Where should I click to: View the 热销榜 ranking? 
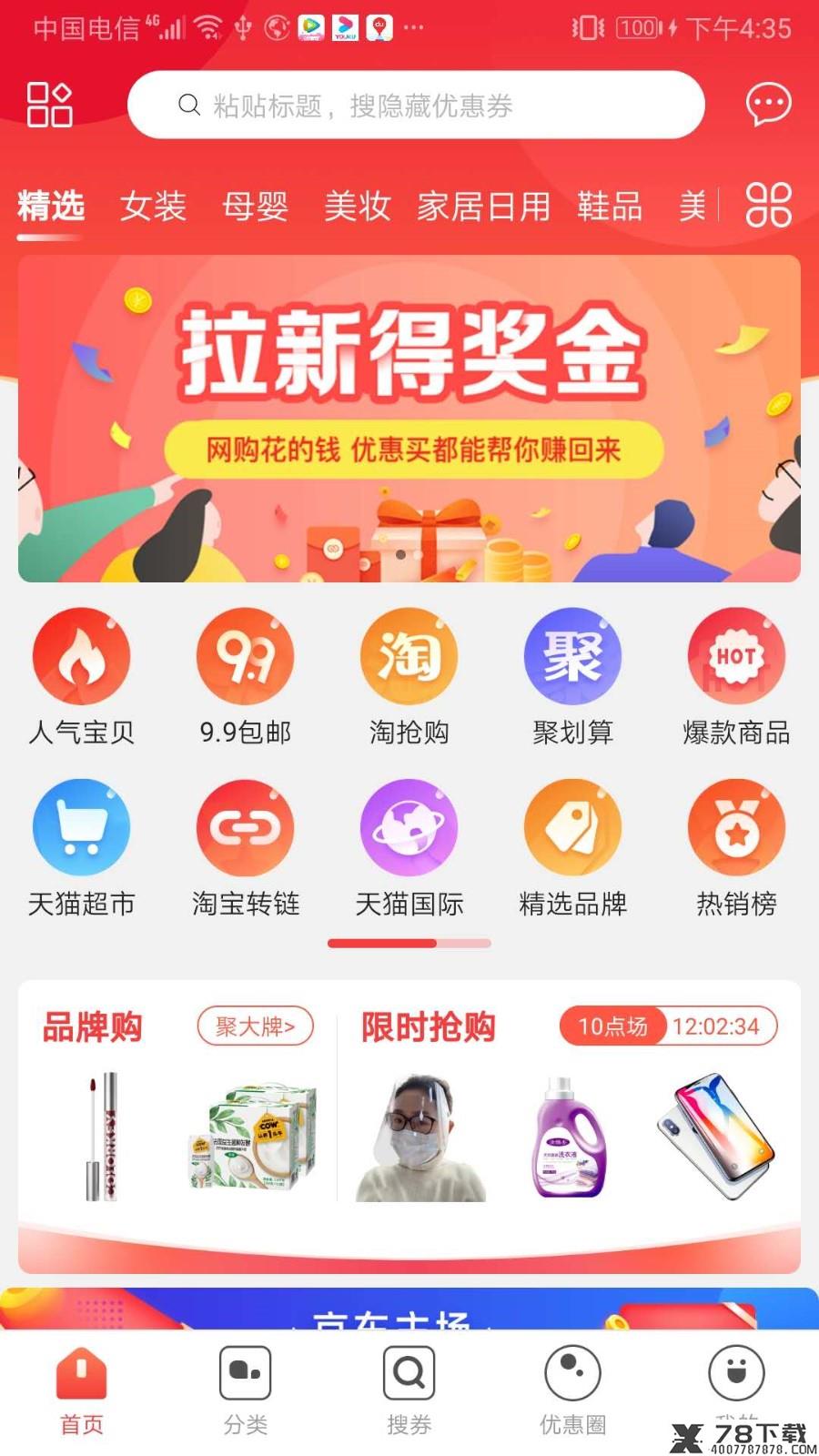point(737,848)
